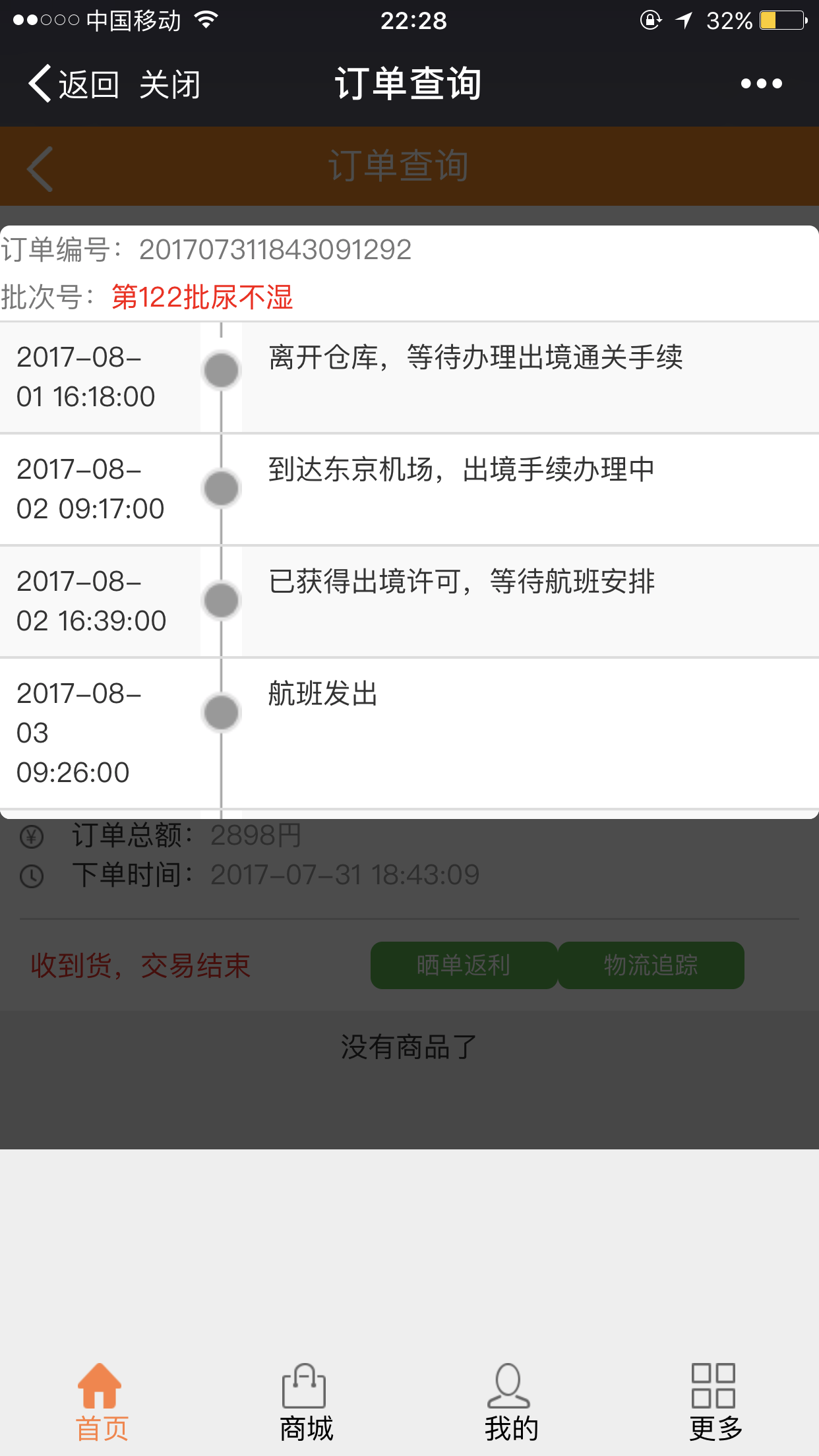Tap 返回 to go back
Viewport: 819px width, 1456px height.
[73, 84]
